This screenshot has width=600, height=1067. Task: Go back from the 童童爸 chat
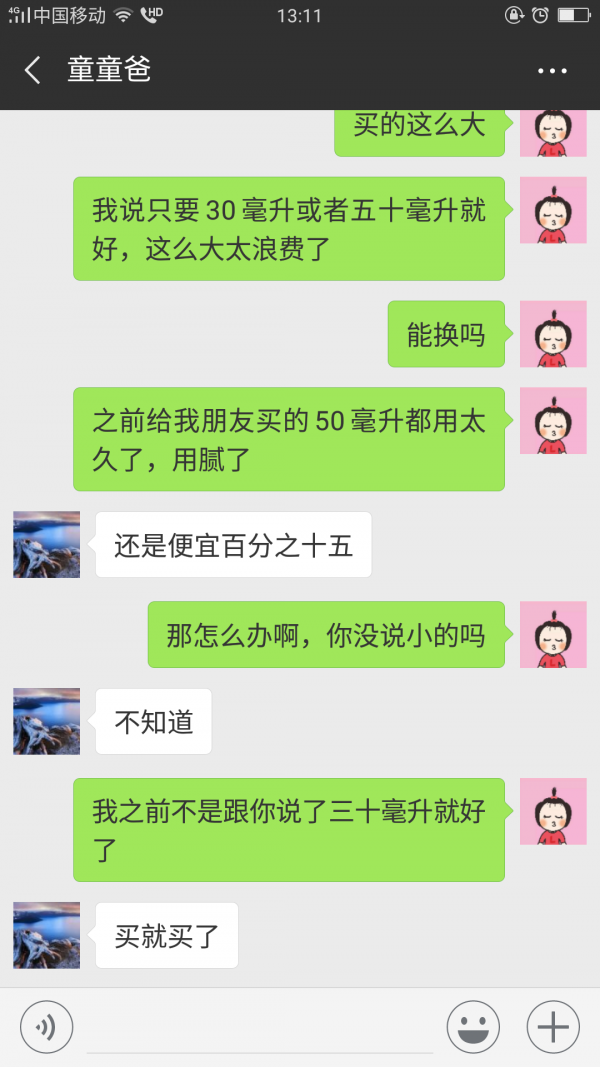(32, 70)
